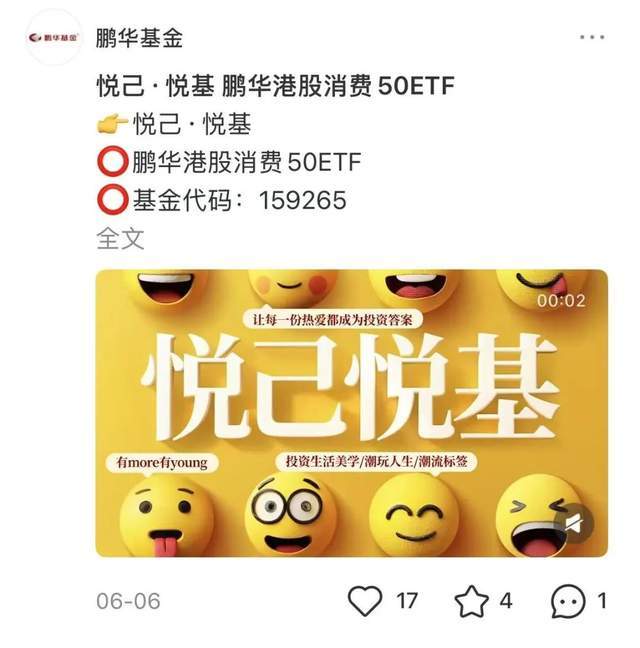This screenshot has height=648, width=640.
Task: Like this post
Action: coord(365,601)
